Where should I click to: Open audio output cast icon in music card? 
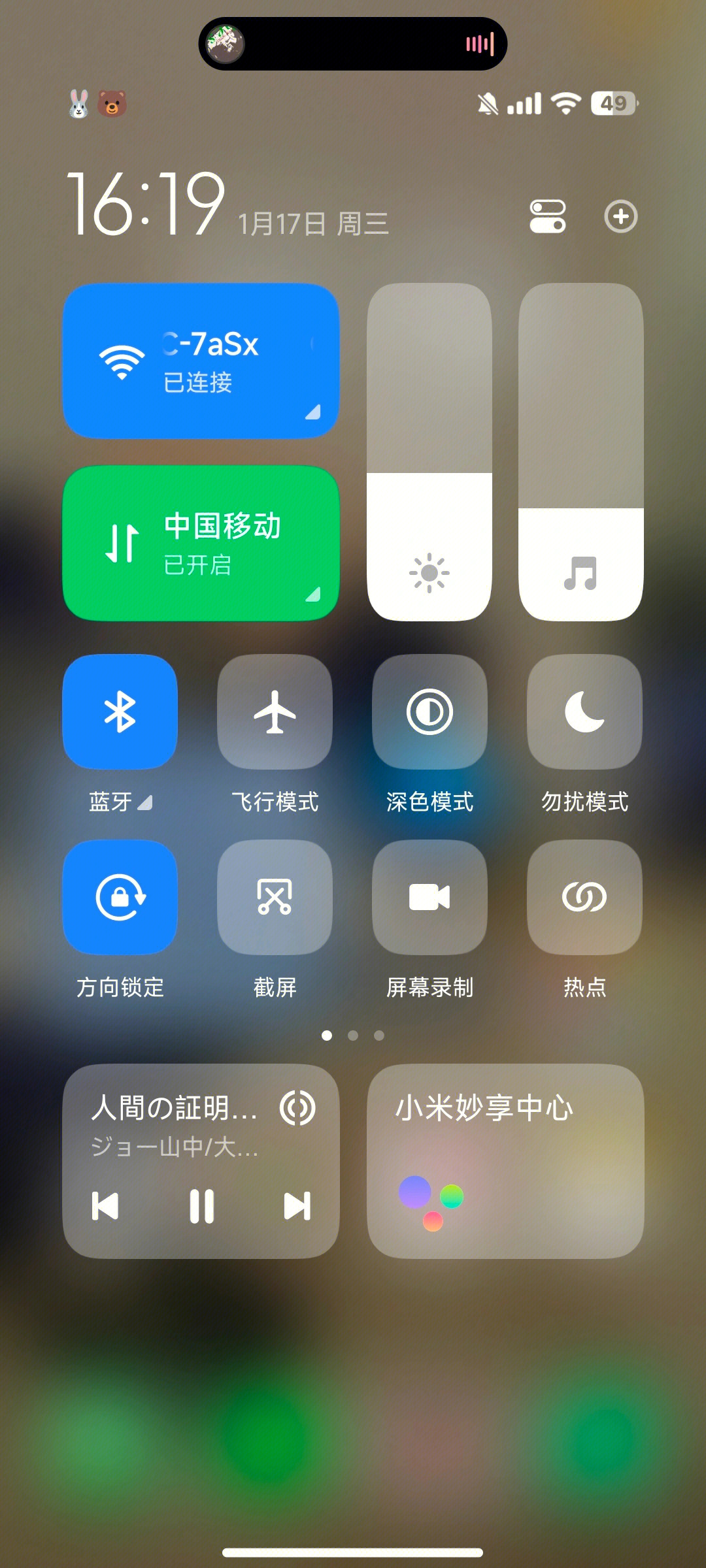click(x=297, y=1108)
